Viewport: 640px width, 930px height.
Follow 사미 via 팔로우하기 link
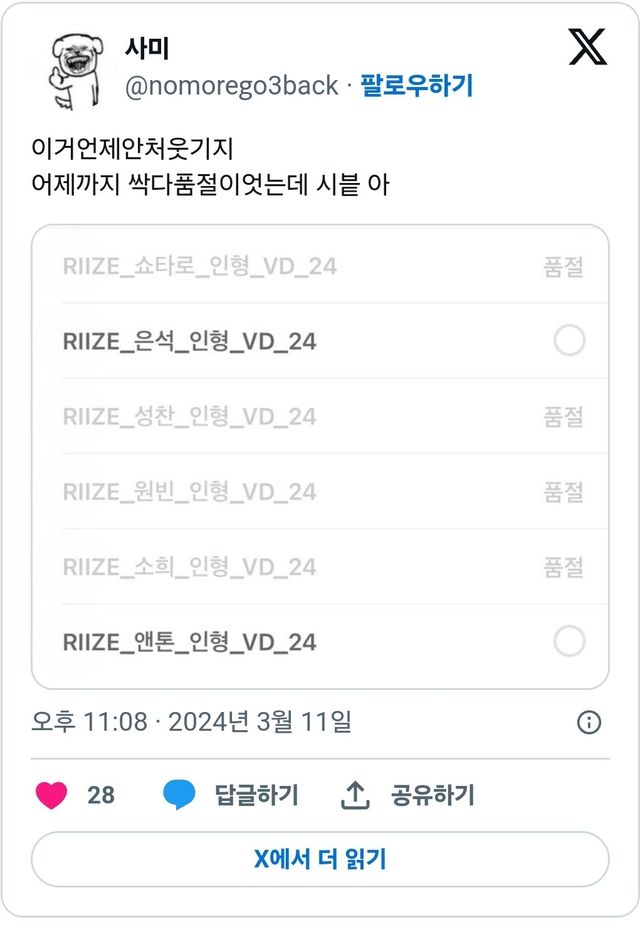[x=416, y=86]
